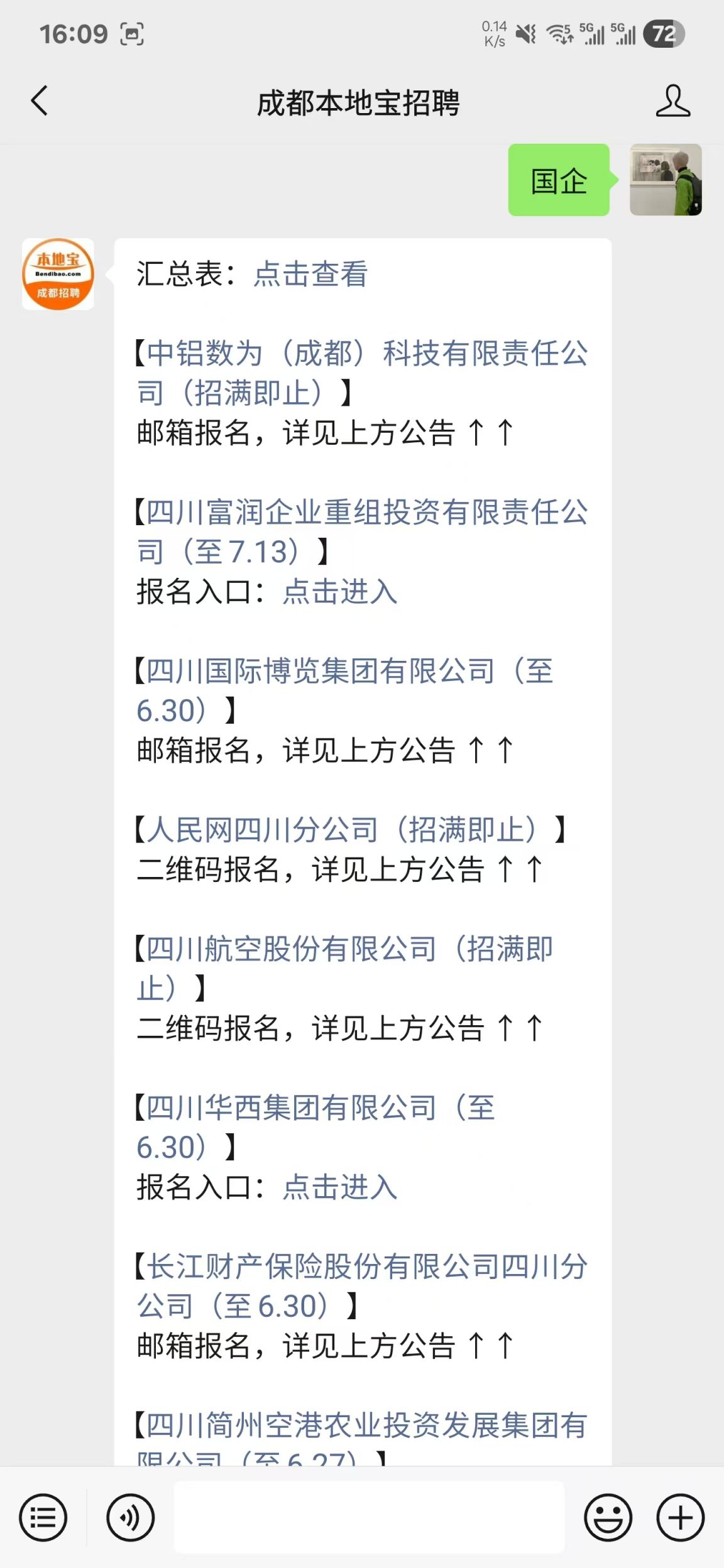The height and width of the screenshot is (1568, 724).
Task: Tap 点击进入 under 四川华西集团 listing
Action: [339, 1187]
